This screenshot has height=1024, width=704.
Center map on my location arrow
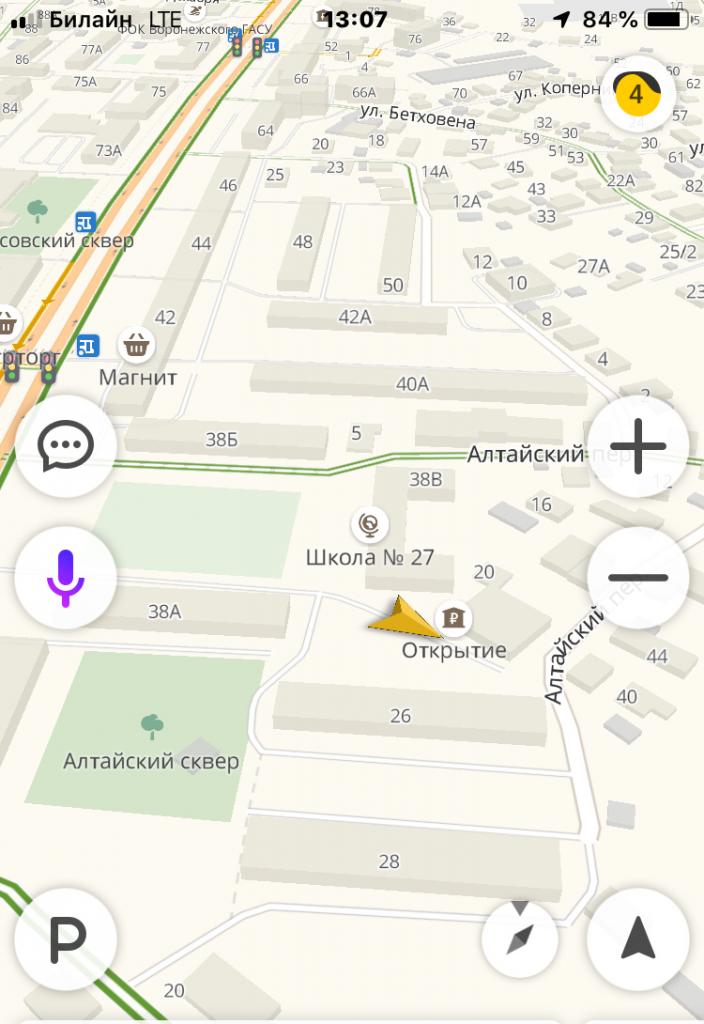[637, 939]
